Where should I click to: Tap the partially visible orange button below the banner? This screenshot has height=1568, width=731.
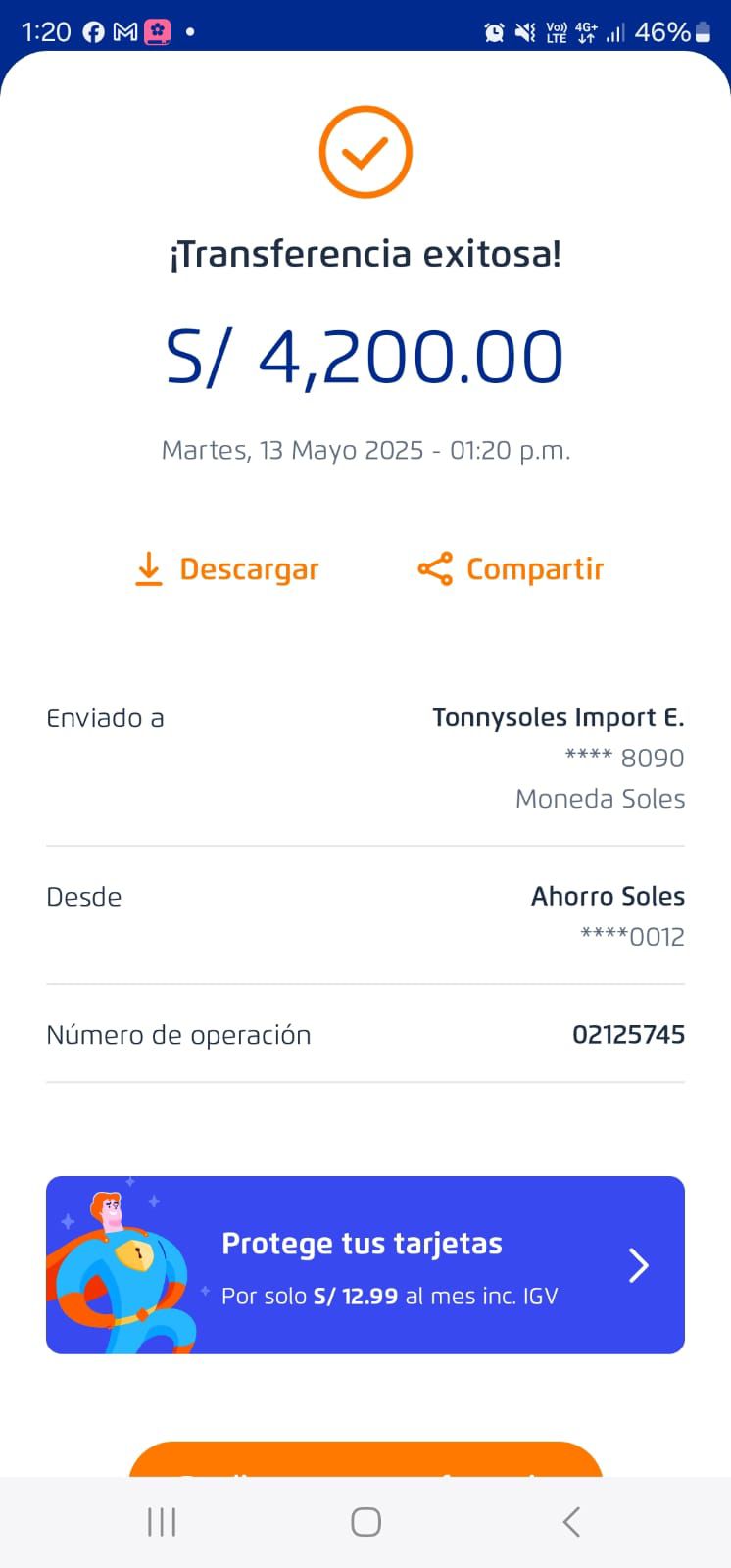(365, 1460)
